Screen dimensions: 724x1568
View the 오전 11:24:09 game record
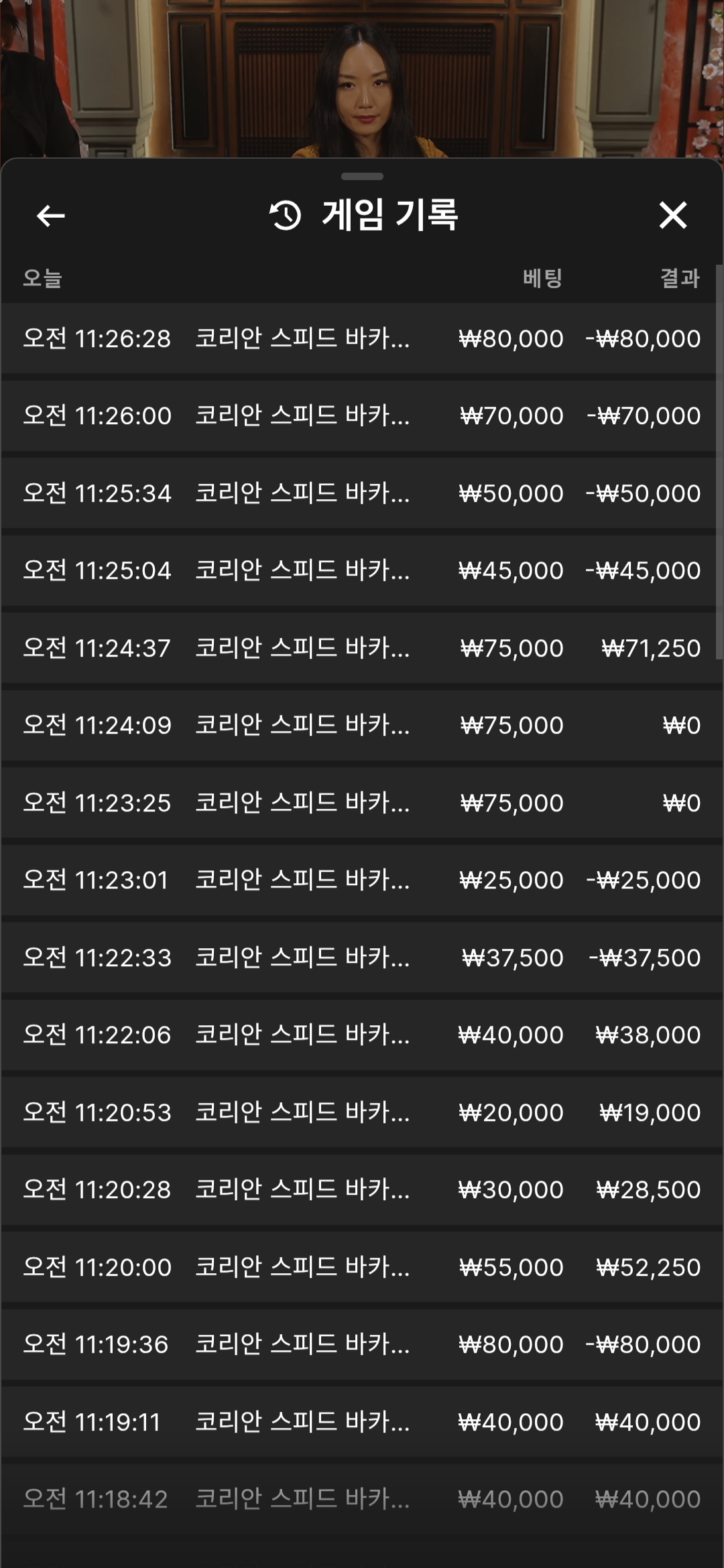click(x=362, y=725)
